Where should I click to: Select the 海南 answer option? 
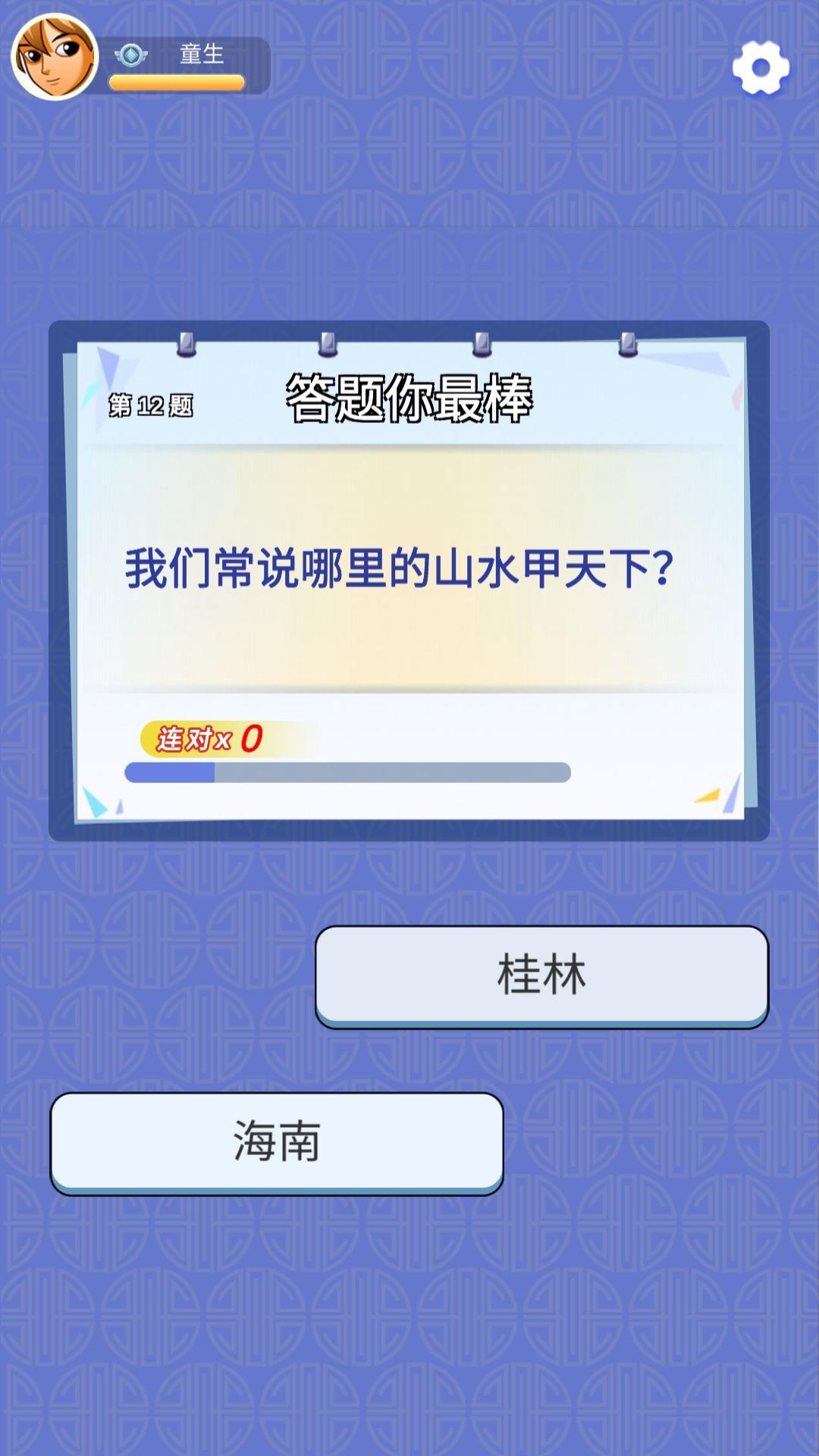point(277,1142)
